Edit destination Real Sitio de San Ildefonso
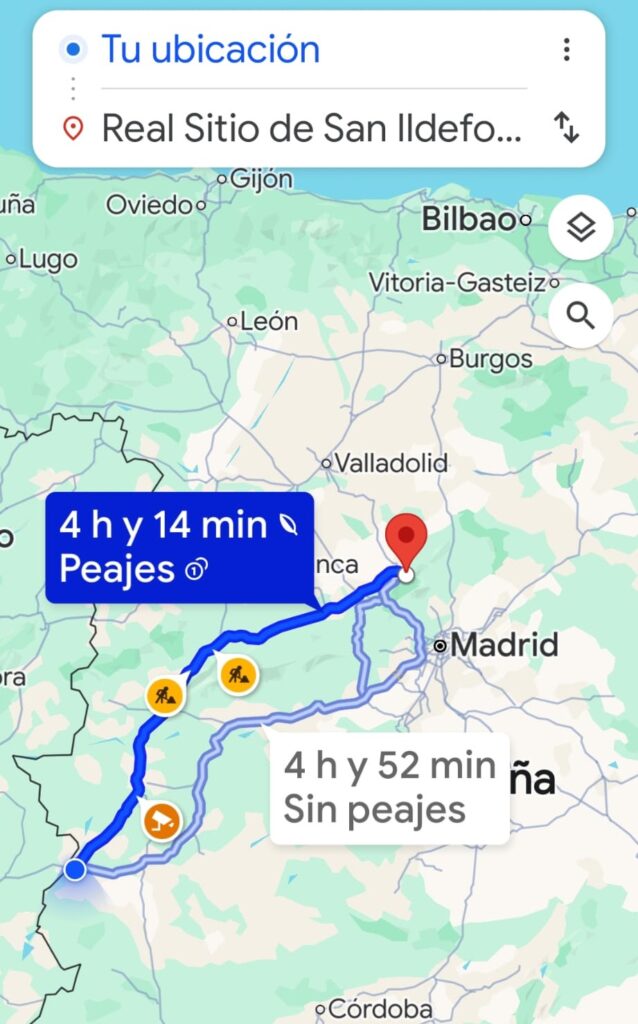Screen dimensions: 638x1024 (x=310, y=128)
